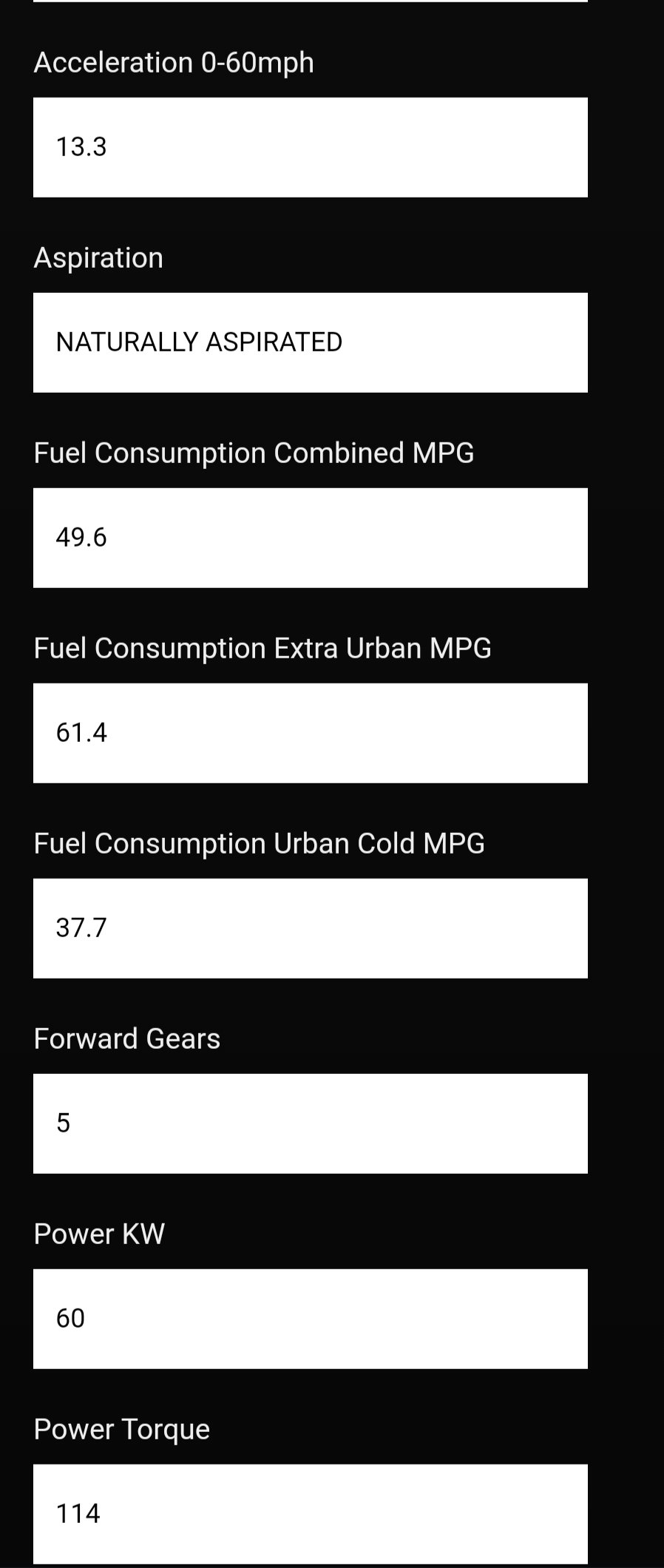The width and height of the screenshot is (664, 1568).
Task: Focus the Power KW field
Action: [311, 1319]
